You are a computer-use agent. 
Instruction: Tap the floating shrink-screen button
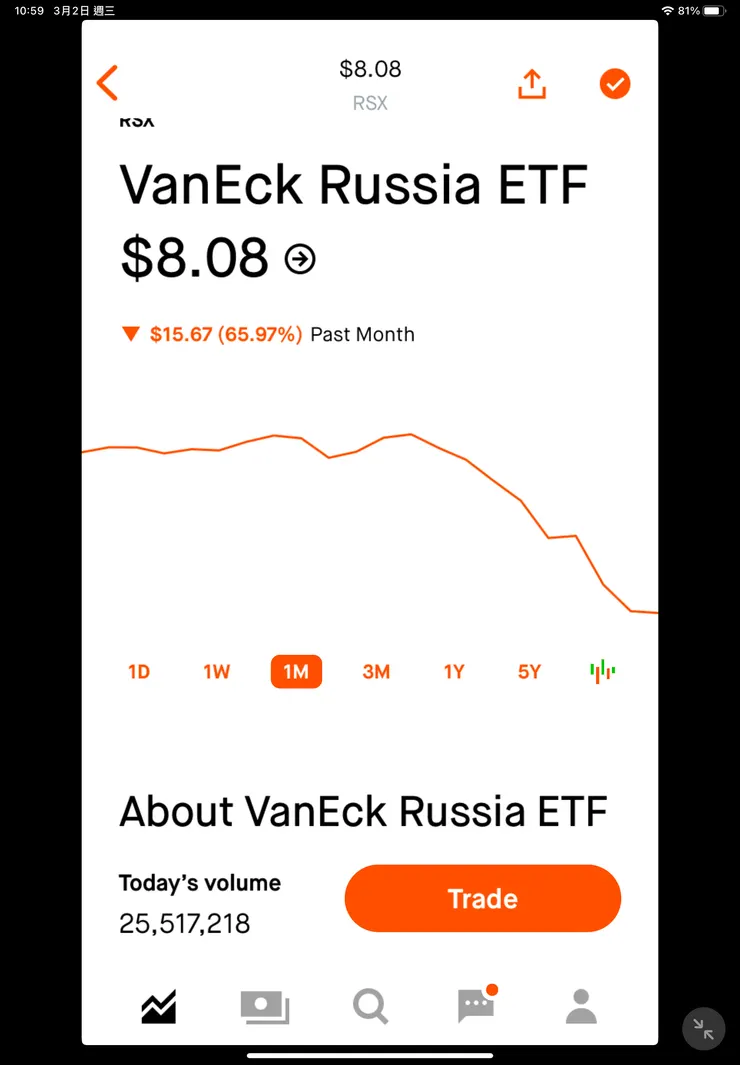[703, 1028]
